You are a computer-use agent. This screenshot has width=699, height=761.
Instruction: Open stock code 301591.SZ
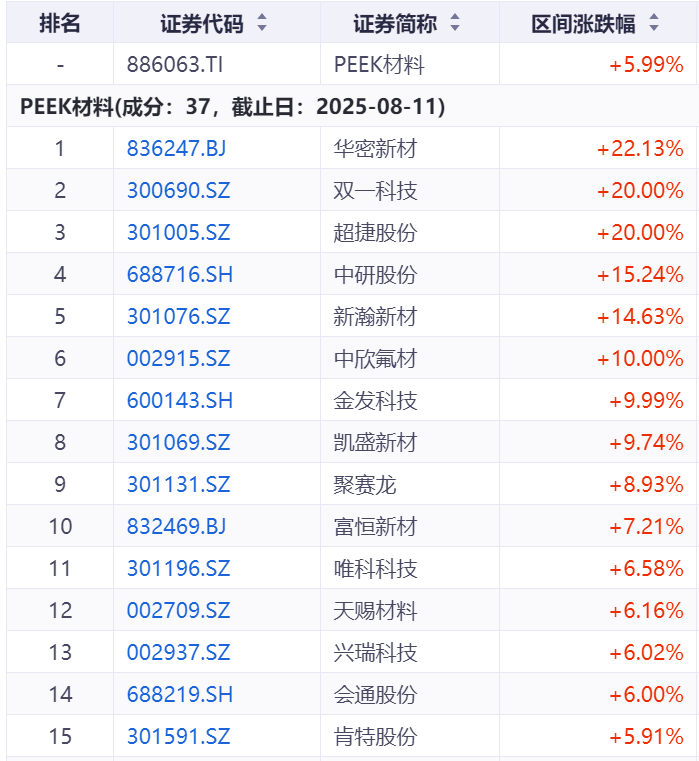coord(178,737)
